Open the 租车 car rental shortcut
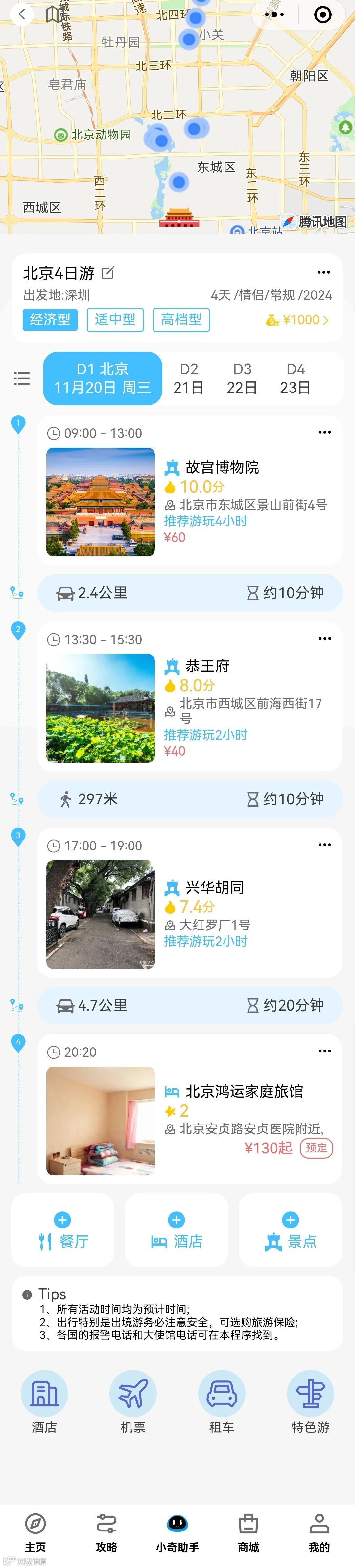Screen dimensions: 355x1568 tap(222, 1401)
